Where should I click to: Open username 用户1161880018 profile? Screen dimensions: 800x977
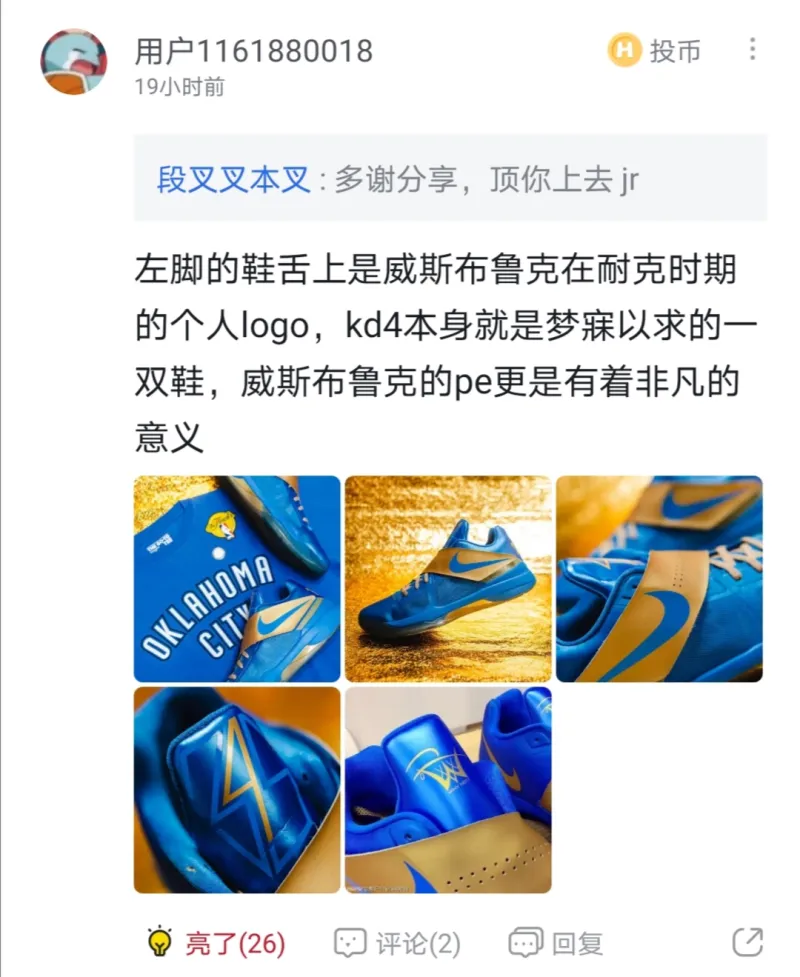(x=254, y=50)
